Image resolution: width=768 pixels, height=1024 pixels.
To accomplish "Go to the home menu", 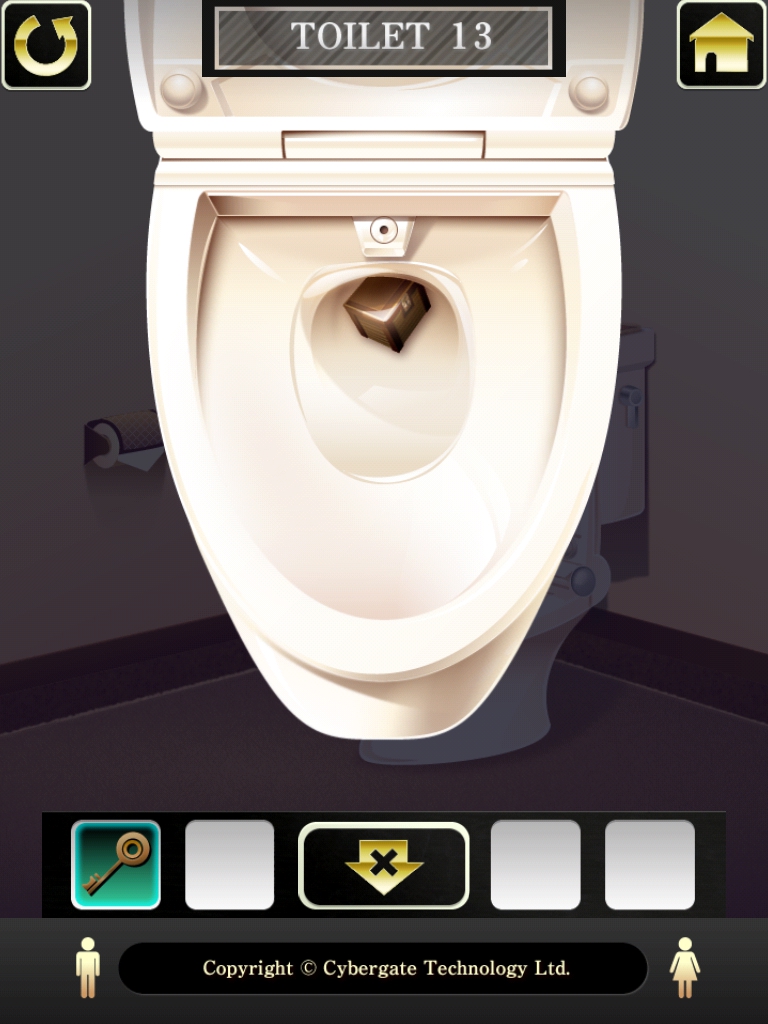I will (x=721, y=45).
